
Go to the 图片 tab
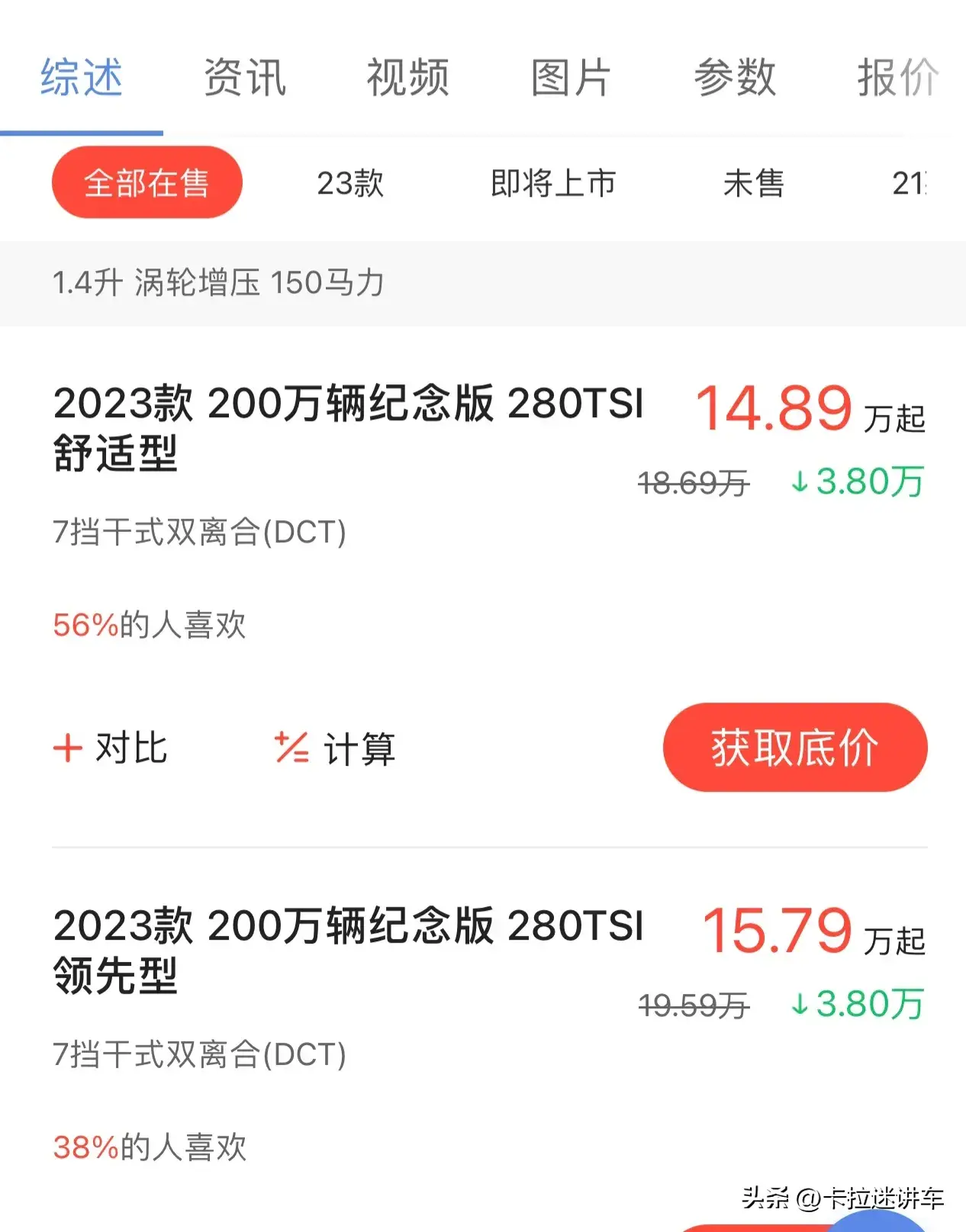(571, 78)
